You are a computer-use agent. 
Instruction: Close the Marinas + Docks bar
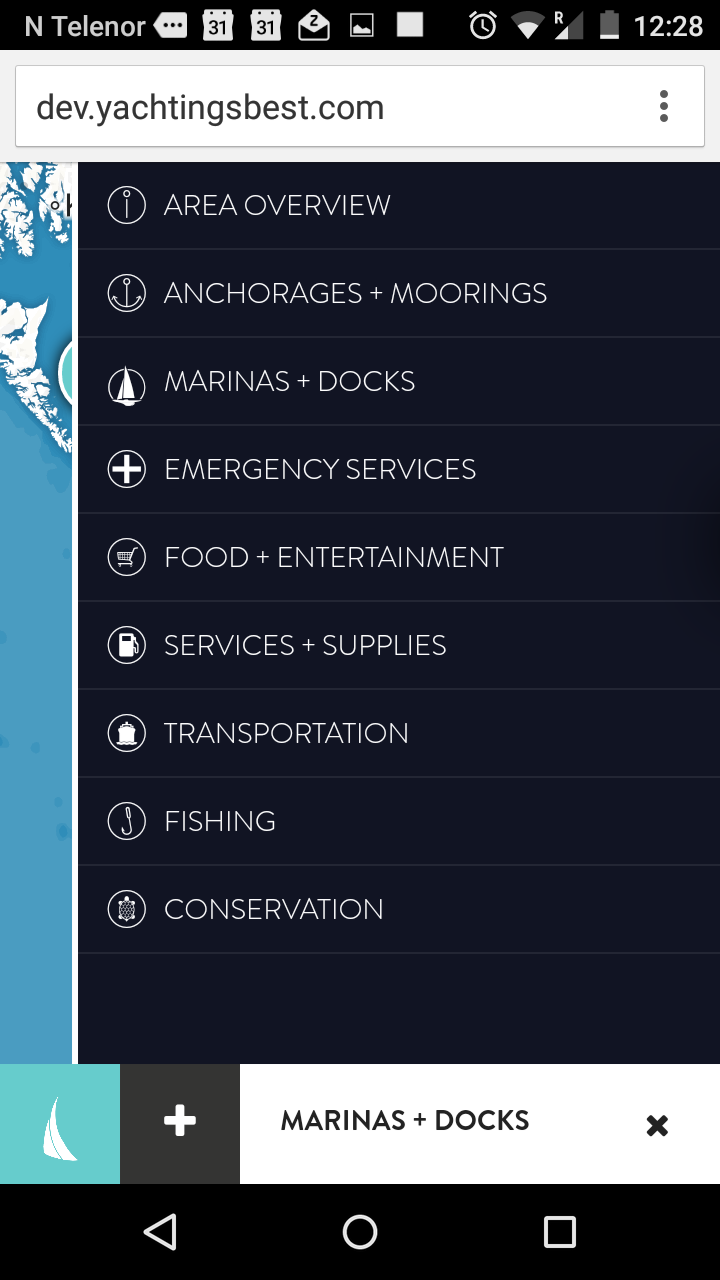click(x=657, y=1126)
